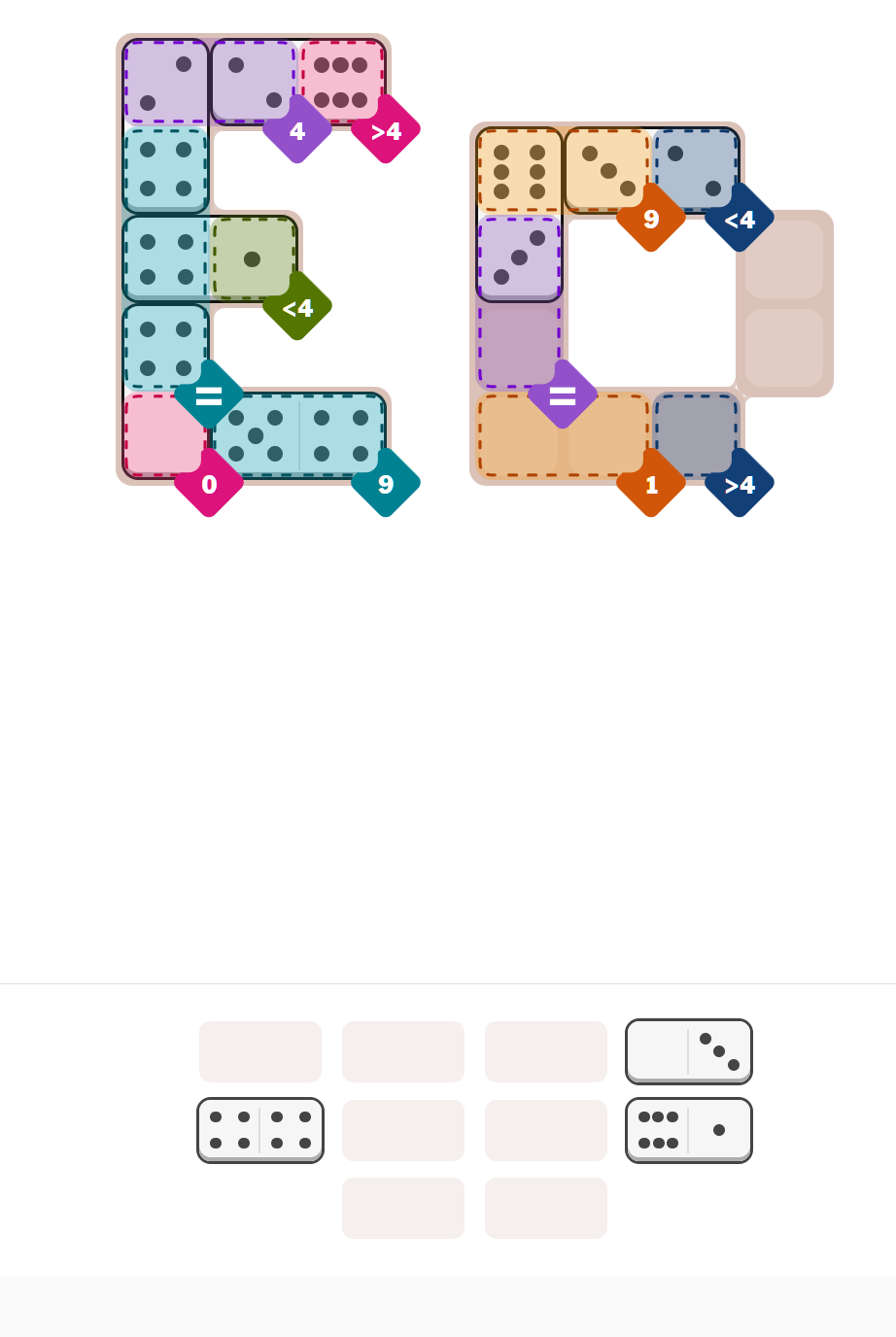
Task: Select the four-four domino in the tray
Action: point(259,1130)
